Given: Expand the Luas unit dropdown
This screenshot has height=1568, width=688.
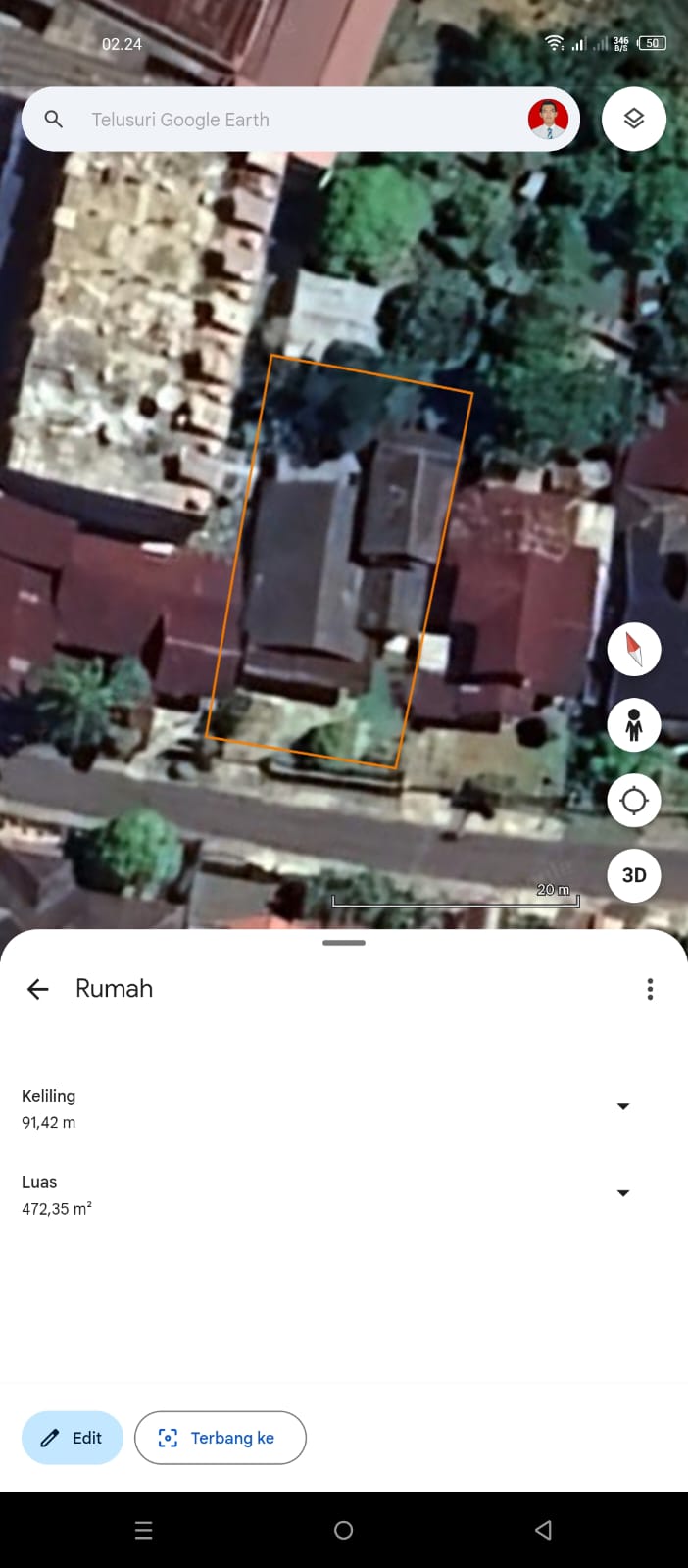Looking at the screenshot, I should tap(623, 1194).
